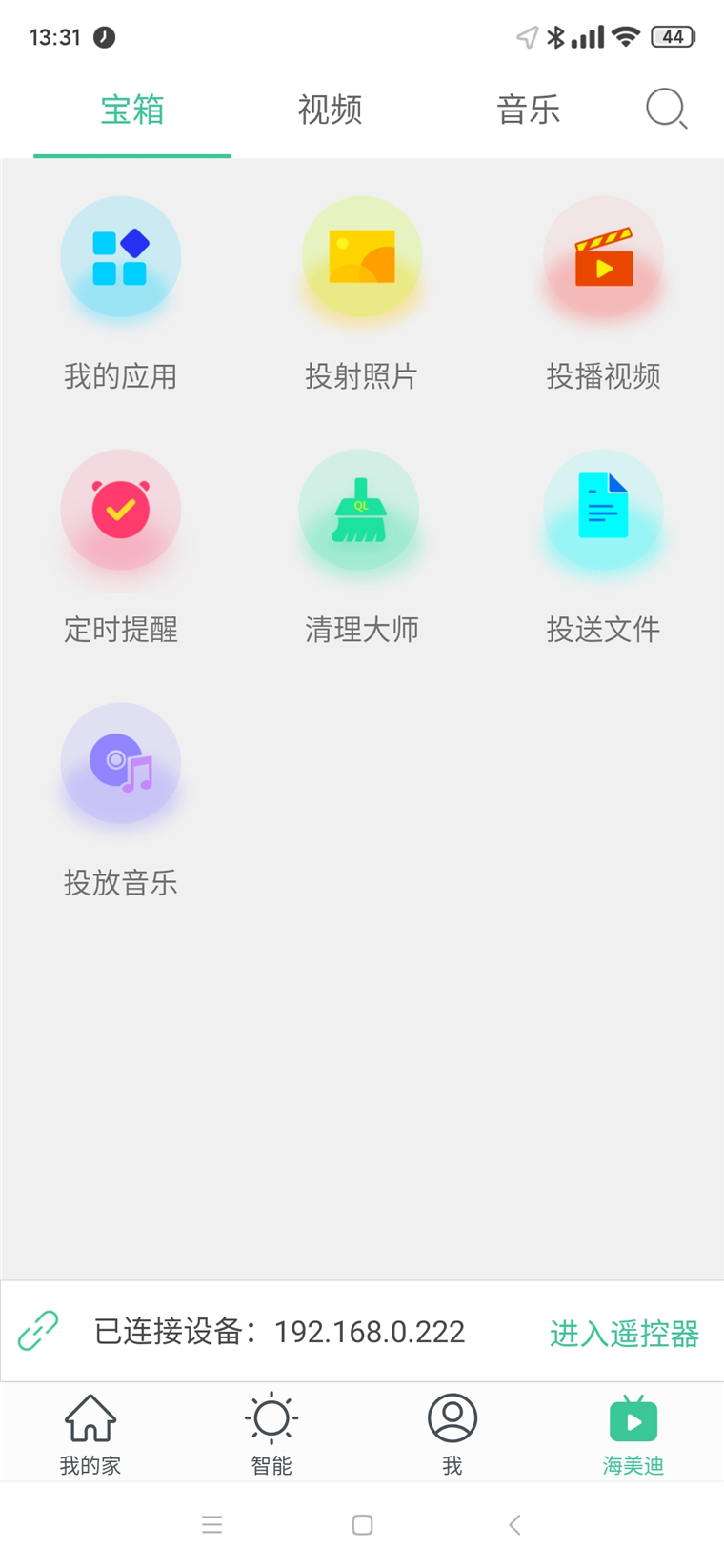Tap the system home button
The width and height of the screenshot is (724, 1568).
coord(362,1524)
